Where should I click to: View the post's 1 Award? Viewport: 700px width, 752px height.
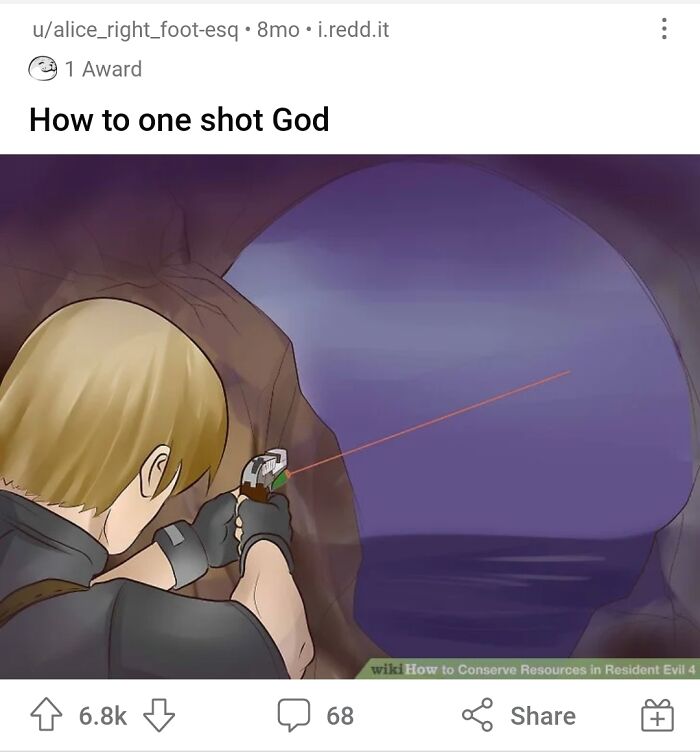pos(86,69)
